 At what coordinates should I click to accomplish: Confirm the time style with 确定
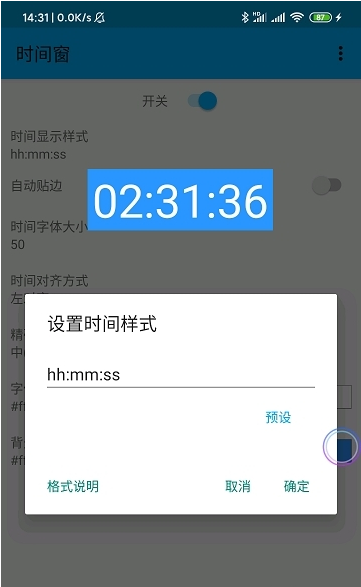coord(297,486)
